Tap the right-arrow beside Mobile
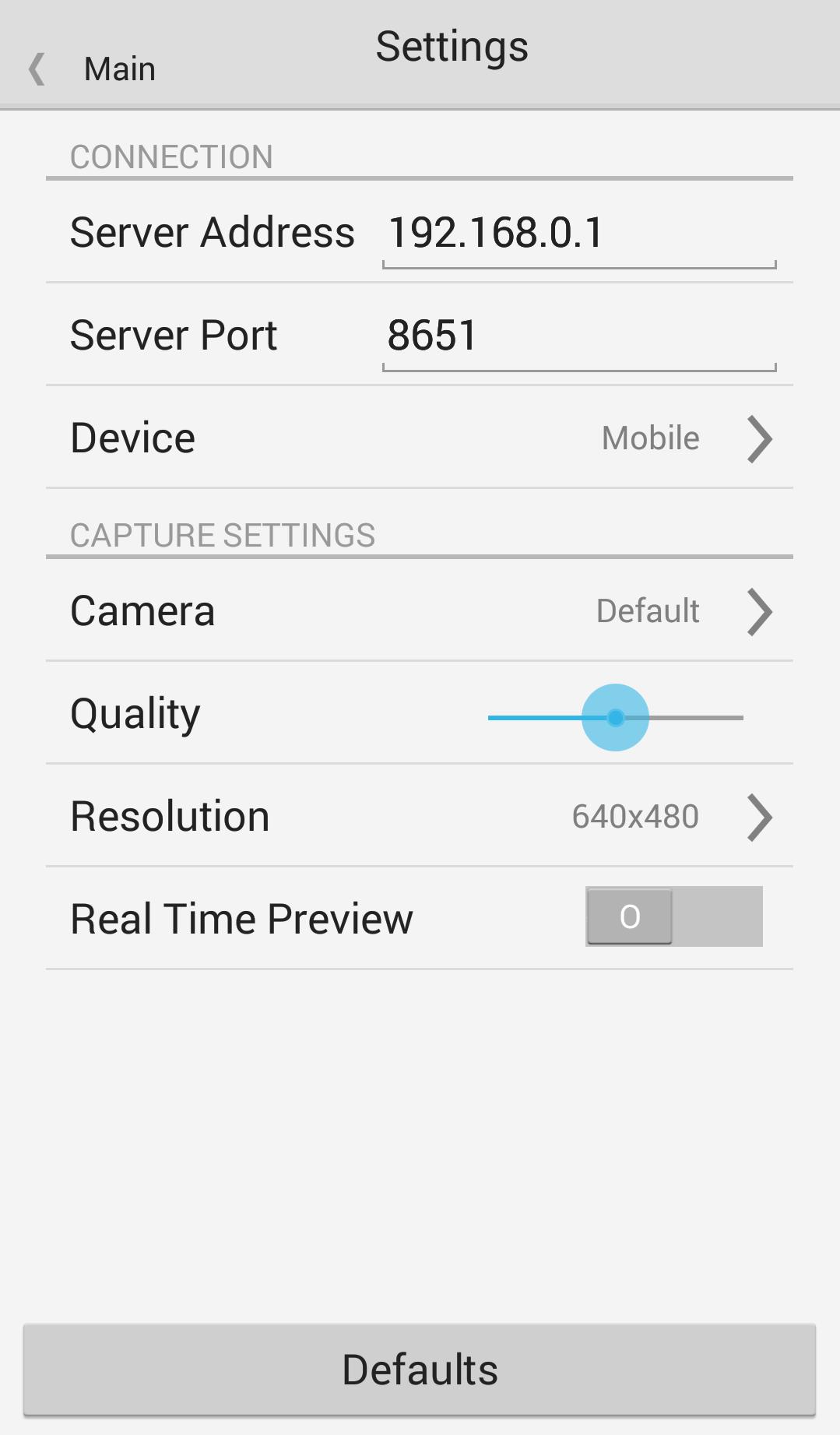Screen dimensions: 840x1435 tap(759, 438)
